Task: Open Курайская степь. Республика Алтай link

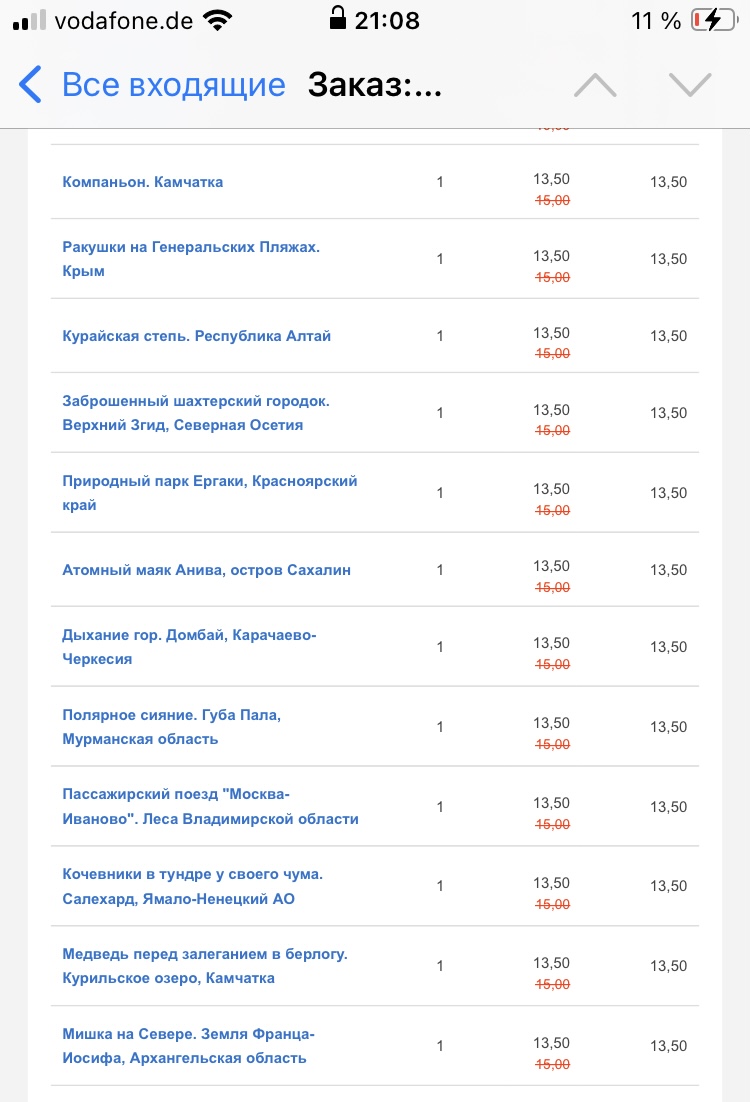Action: pos(196,336)
